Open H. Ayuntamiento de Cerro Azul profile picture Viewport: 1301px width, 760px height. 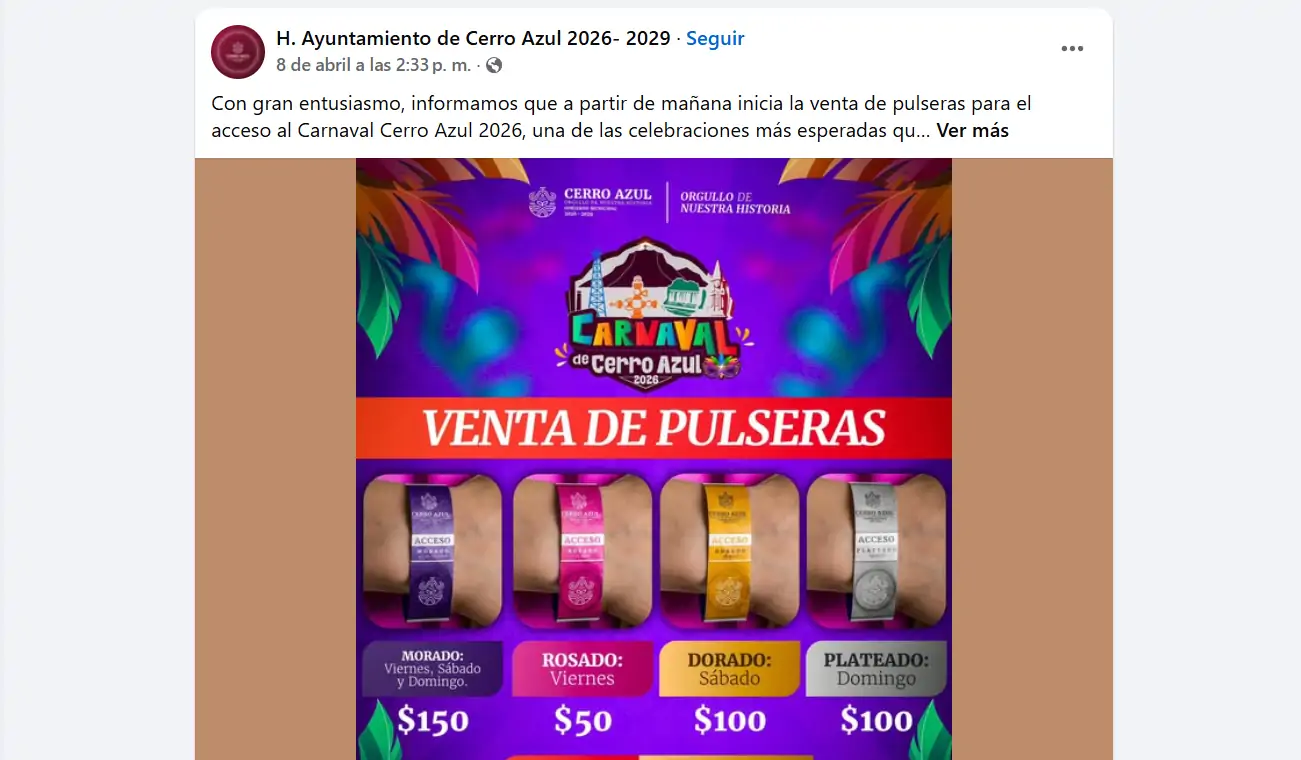click(x=238, y=52)
